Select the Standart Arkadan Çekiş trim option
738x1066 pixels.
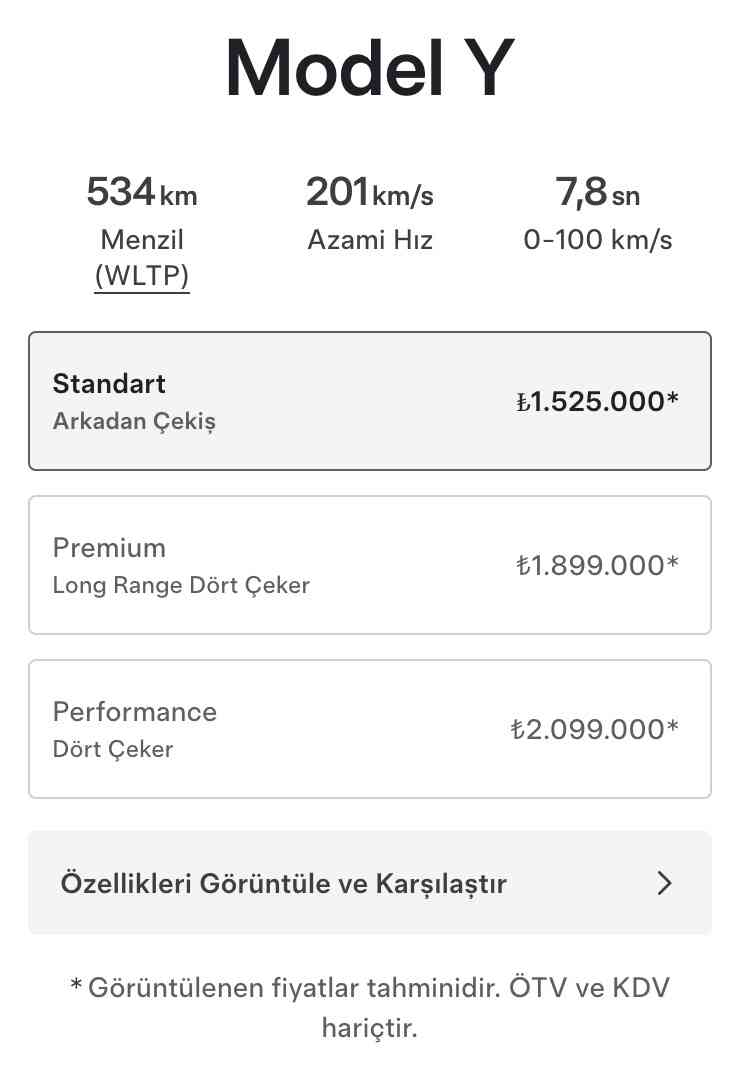pos(369,400)
